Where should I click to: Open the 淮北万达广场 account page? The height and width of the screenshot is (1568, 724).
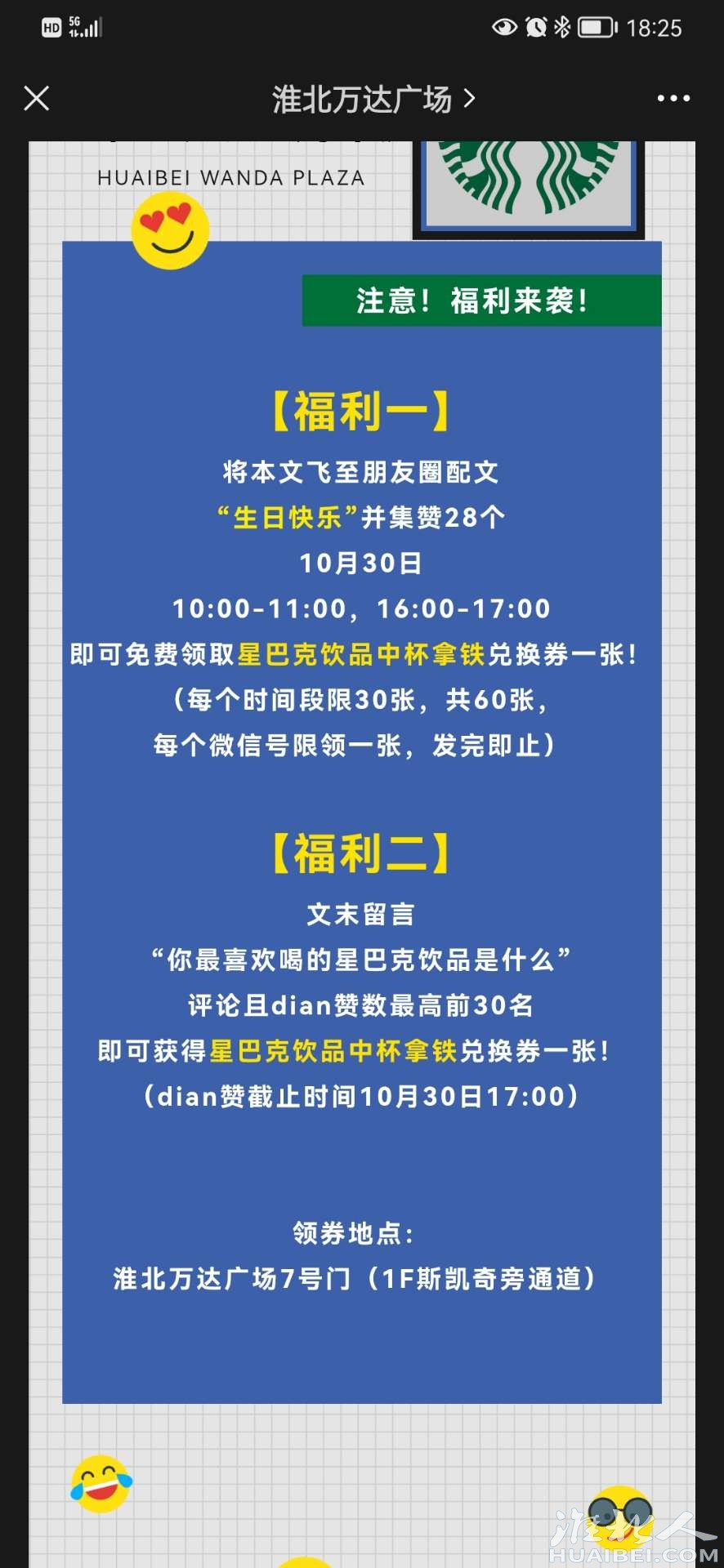pyautogui.click(x=372, y=100)
